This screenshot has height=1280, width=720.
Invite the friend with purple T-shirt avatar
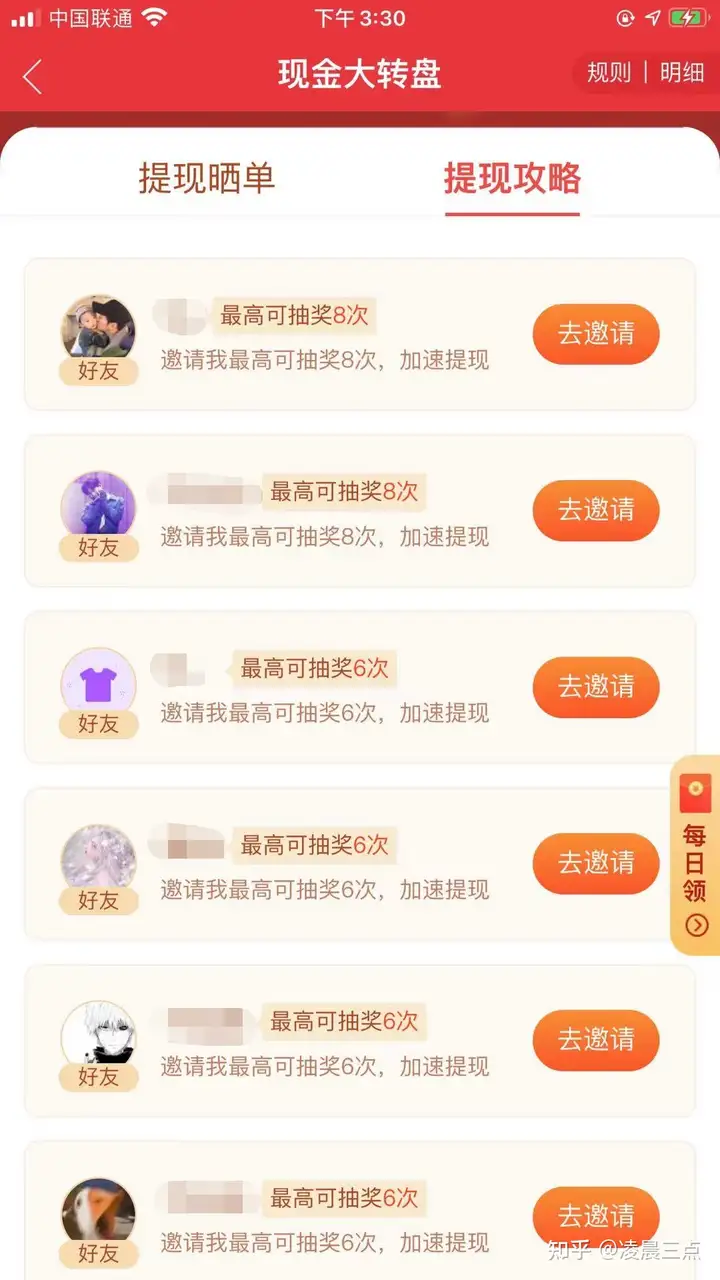[596, 687]
